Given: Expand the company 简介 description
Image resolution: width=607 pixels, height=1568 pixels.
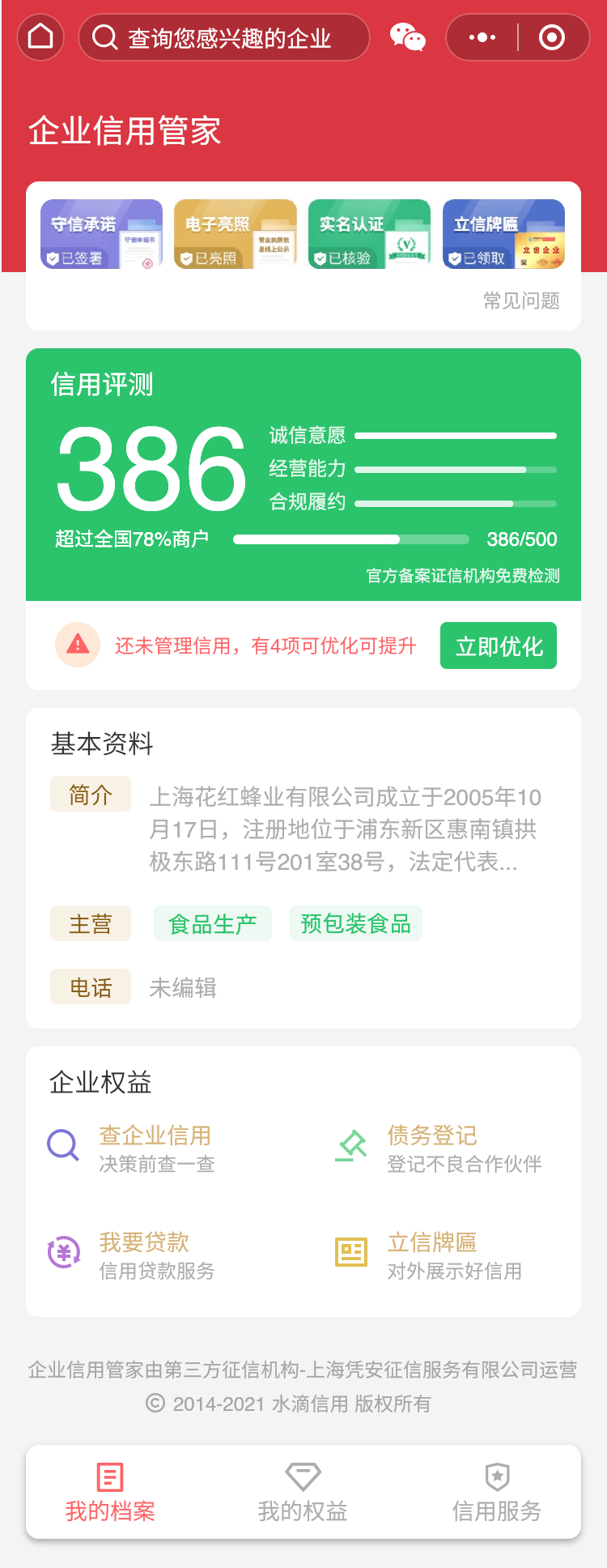Looking at the screenshot, I should click(x=345, y=829).
